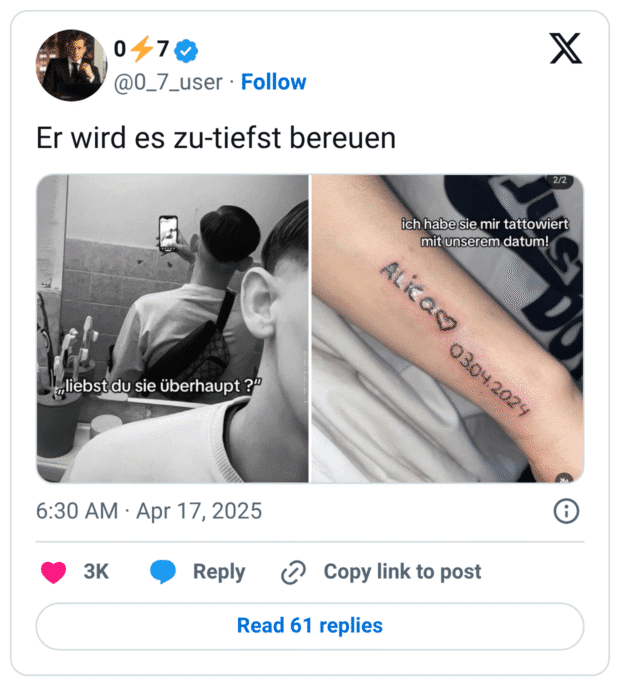Read 61 replies
Image resolution: width=620 pixels, height=686 pixels.
click(309, 626)
